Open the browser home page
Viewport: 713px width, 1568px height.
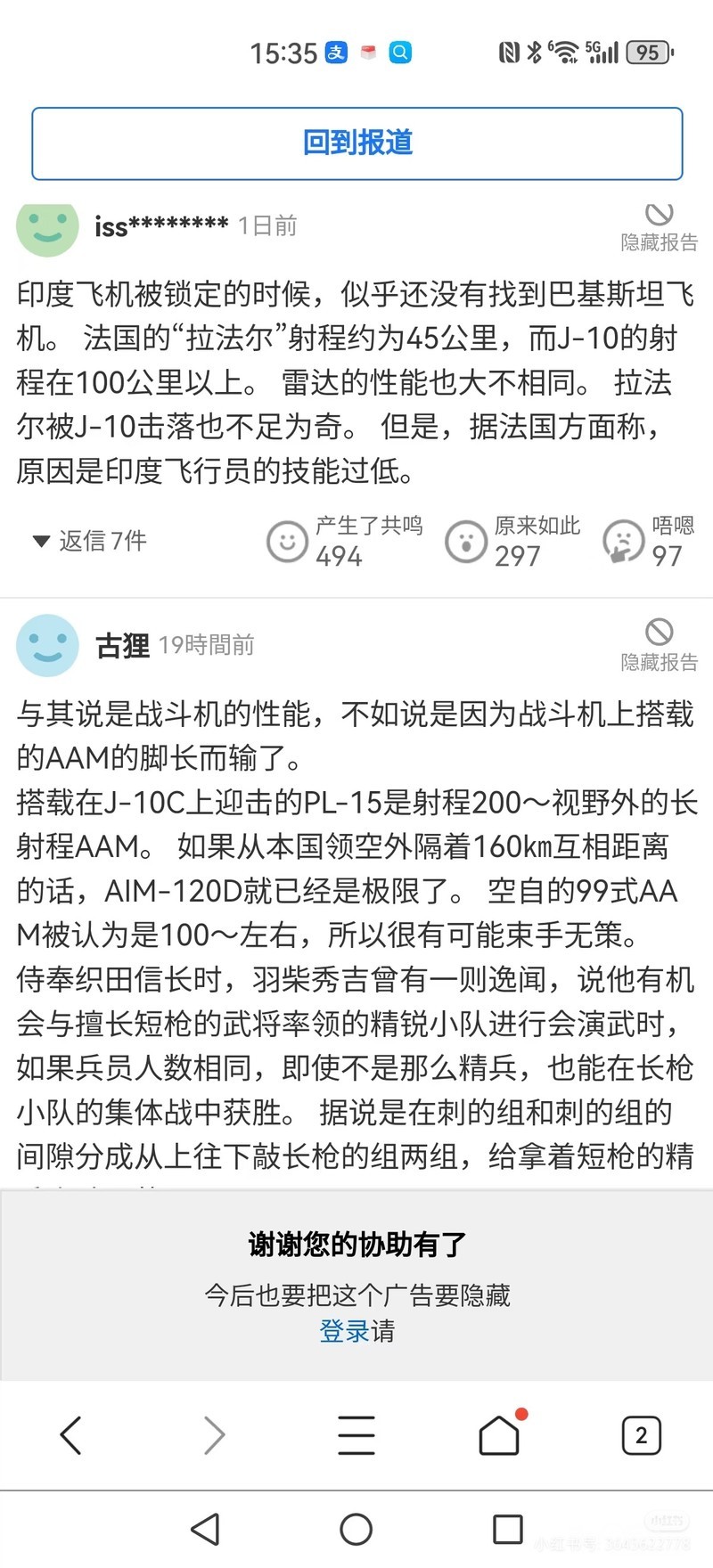(499, 1434)
